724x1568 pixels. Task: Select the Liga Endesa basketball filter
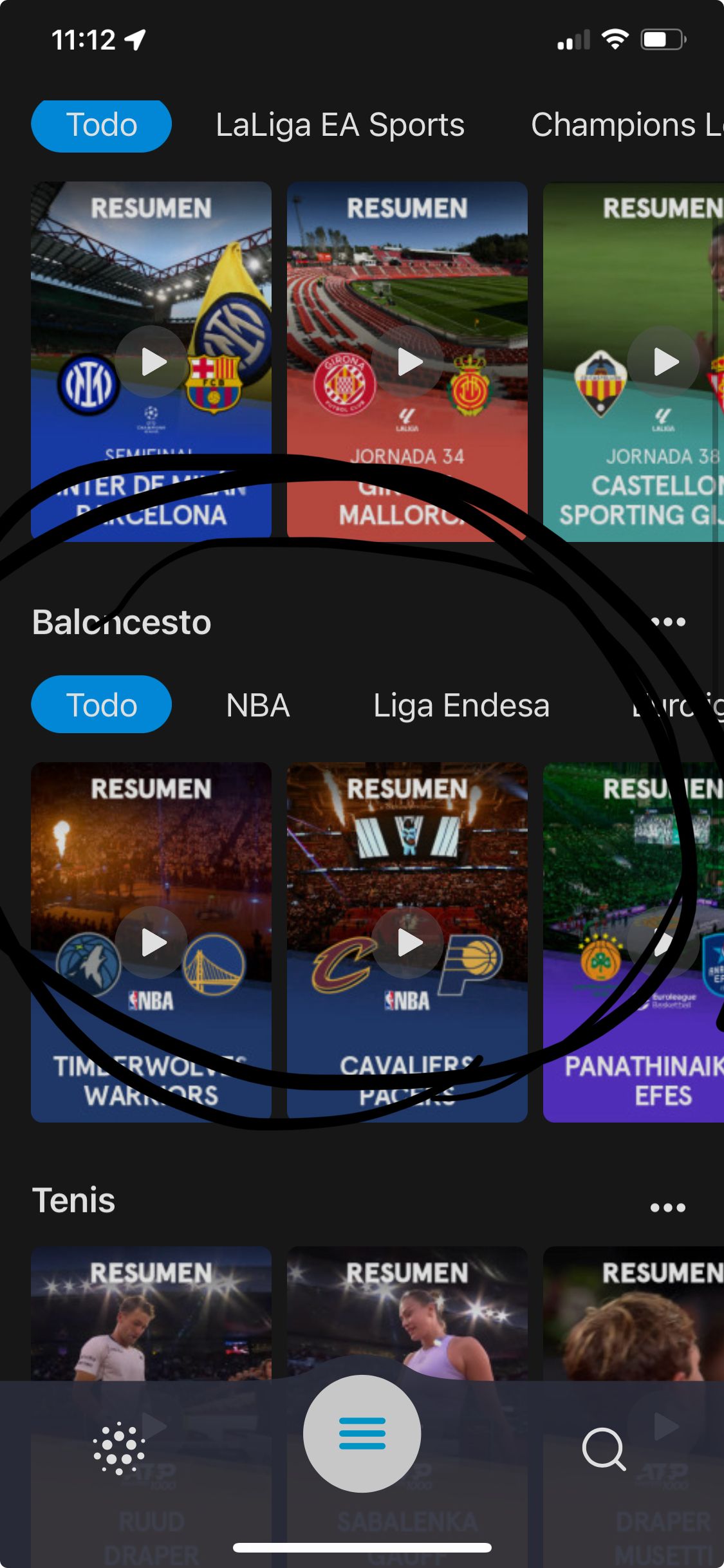(461, 705)
